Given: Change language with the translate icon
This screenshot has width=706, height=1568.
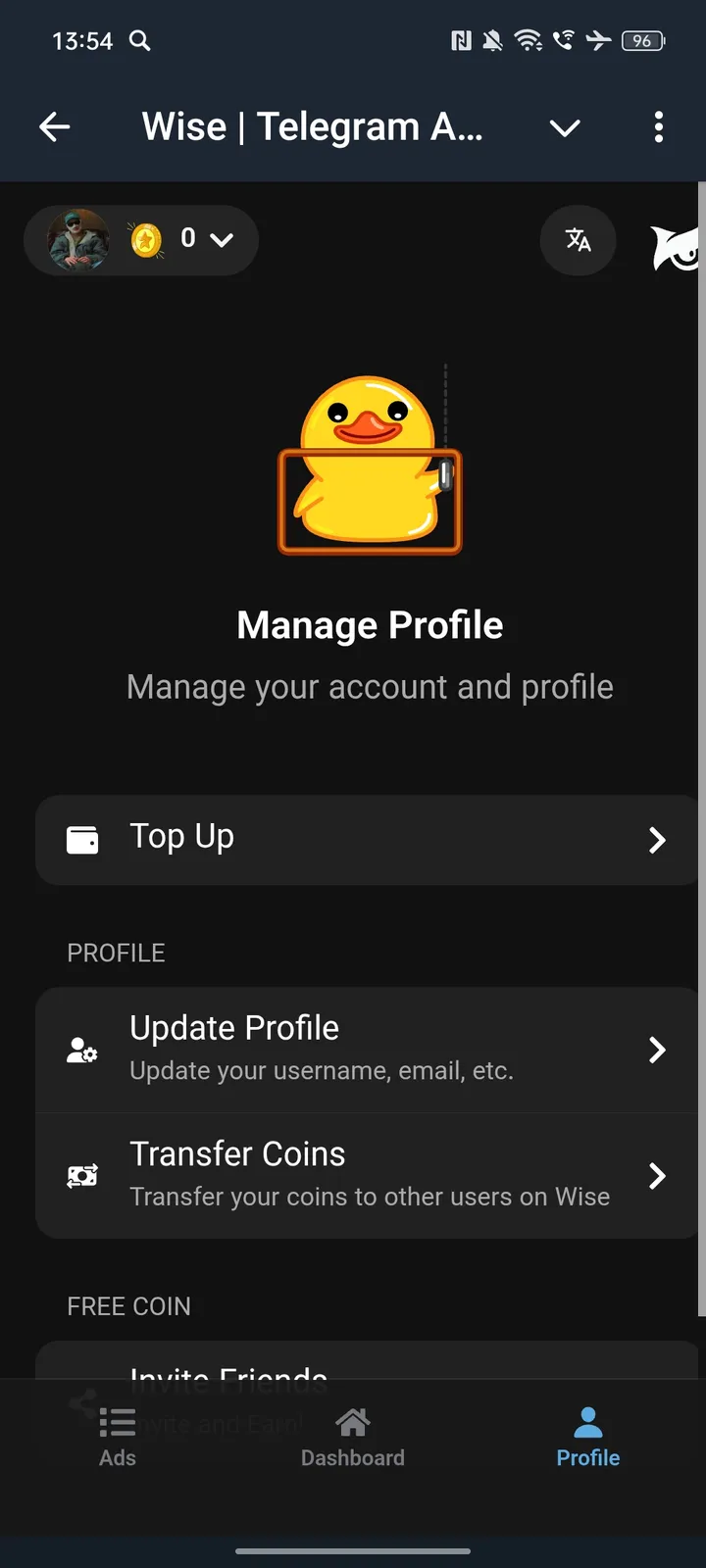Looking at the screenshot, I should [x=578, y=240].
